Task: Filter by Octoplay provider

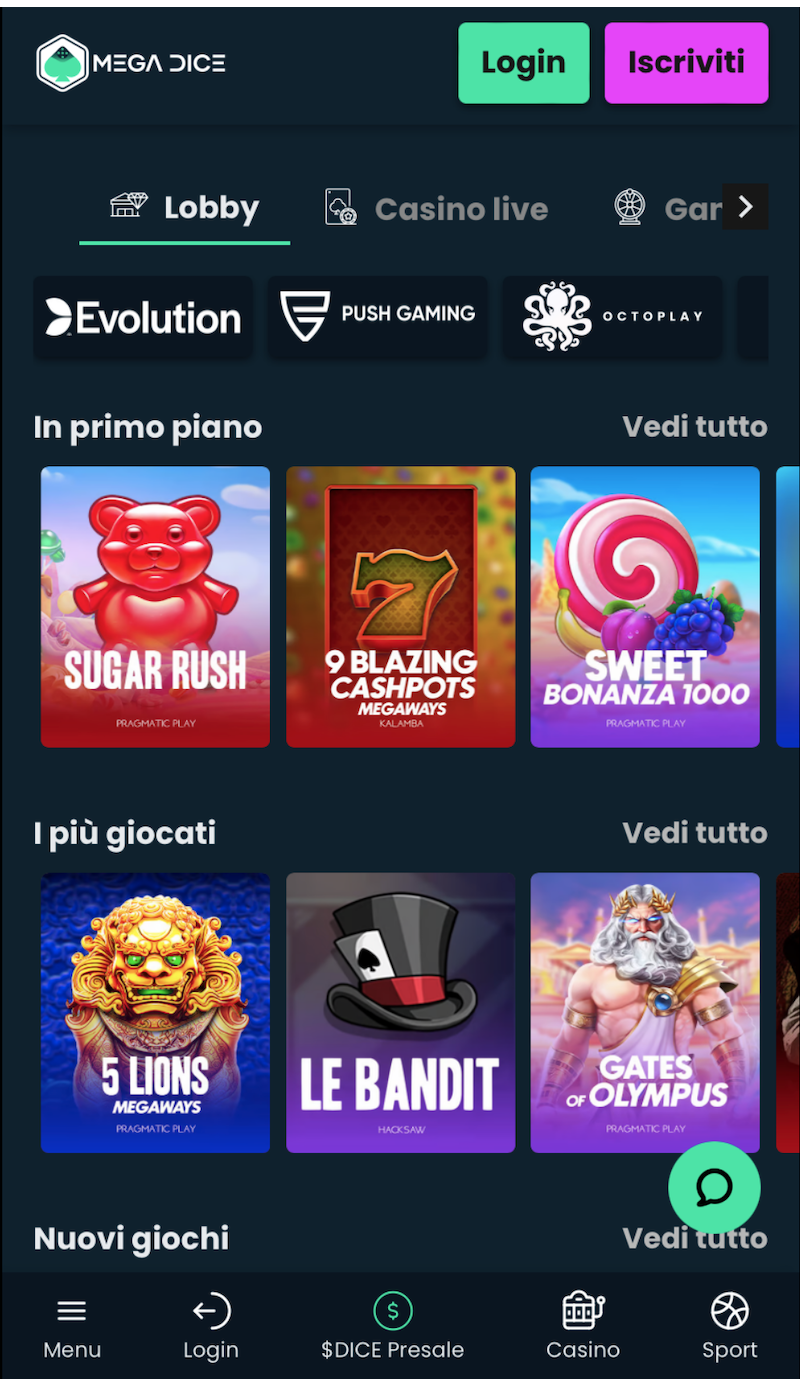Action: click(612, 318)
